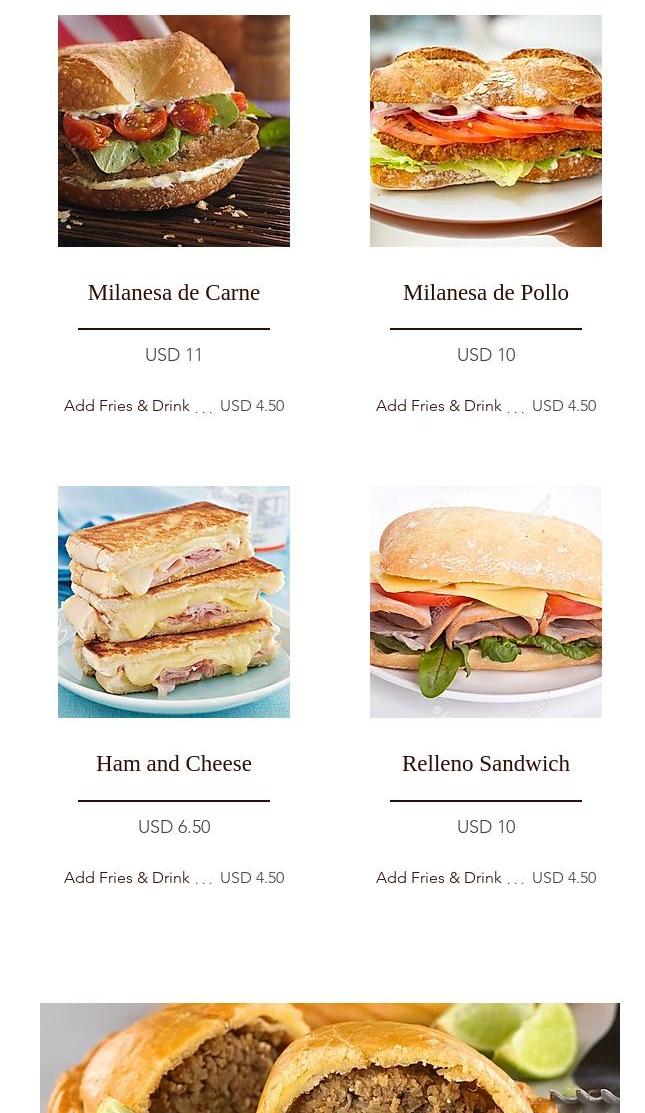Image resolution: width=645 pixels, height=1113 pixels.
Task: Select the Ham and Cheese sandwich item
Action: pos(174,763)
